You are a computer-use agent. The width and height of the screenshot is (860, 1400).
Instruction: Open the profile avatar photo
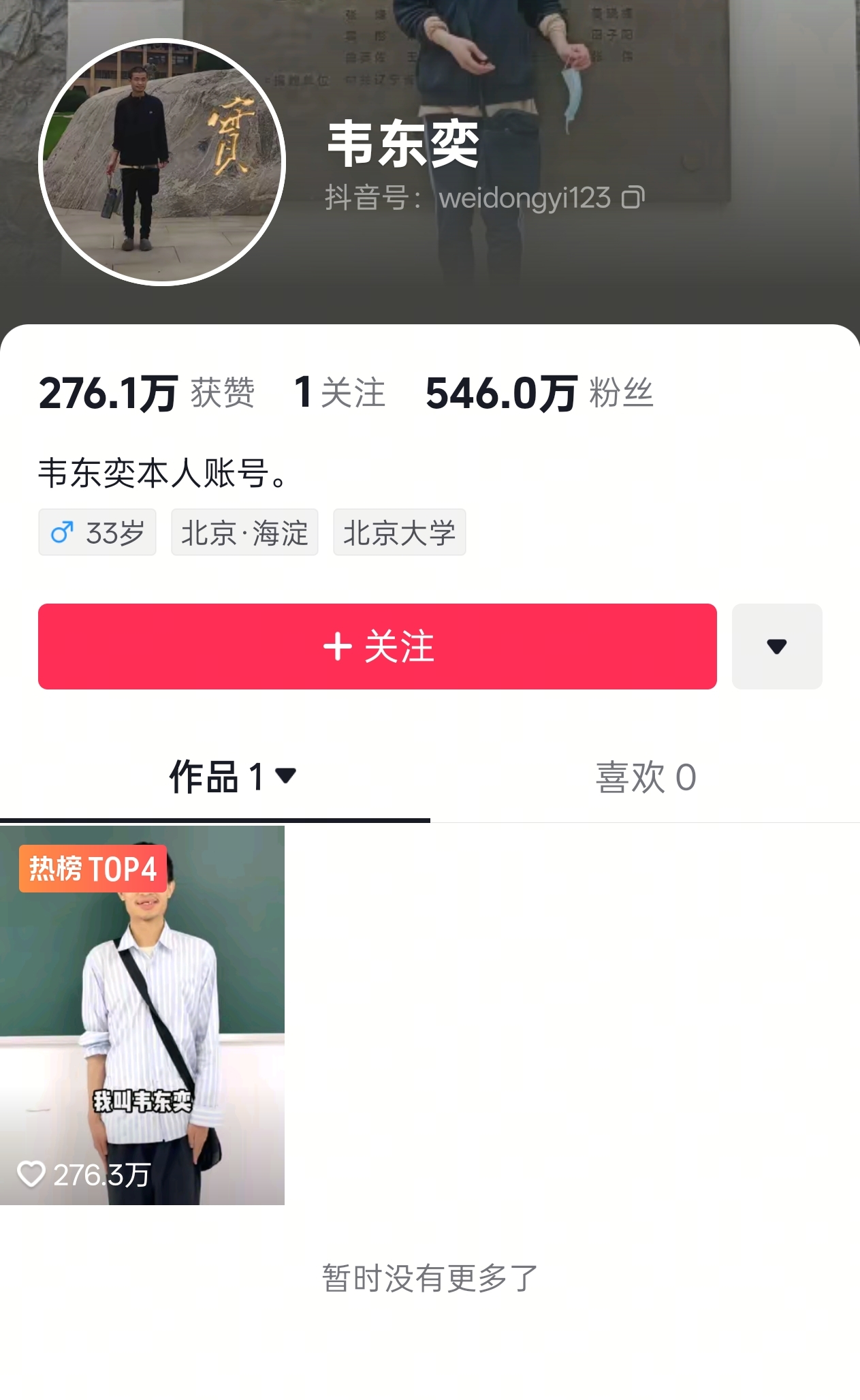[162, 162]
